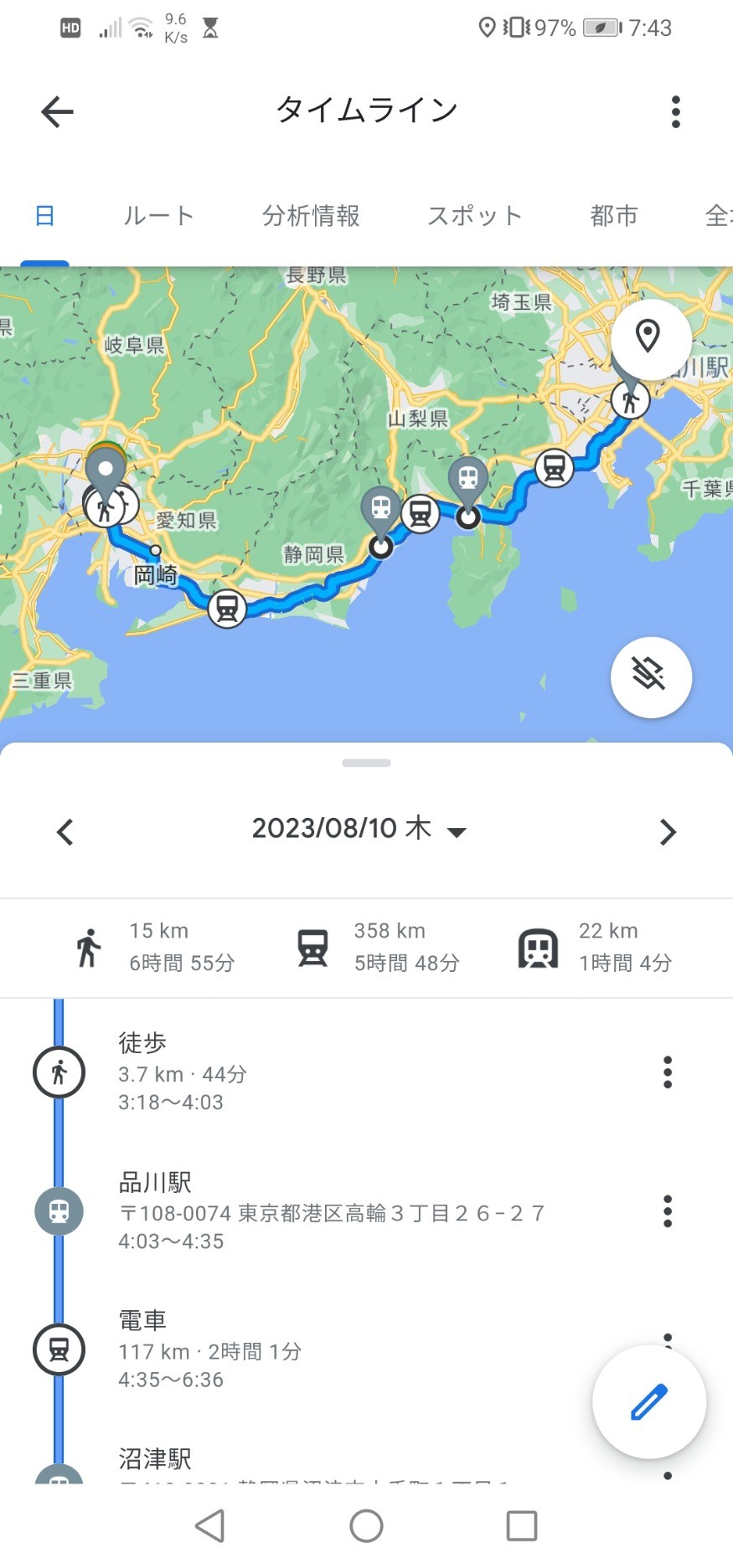Edit the timeline with the pencil button
Screen dimensions: 733x1568
[648, 1401]
